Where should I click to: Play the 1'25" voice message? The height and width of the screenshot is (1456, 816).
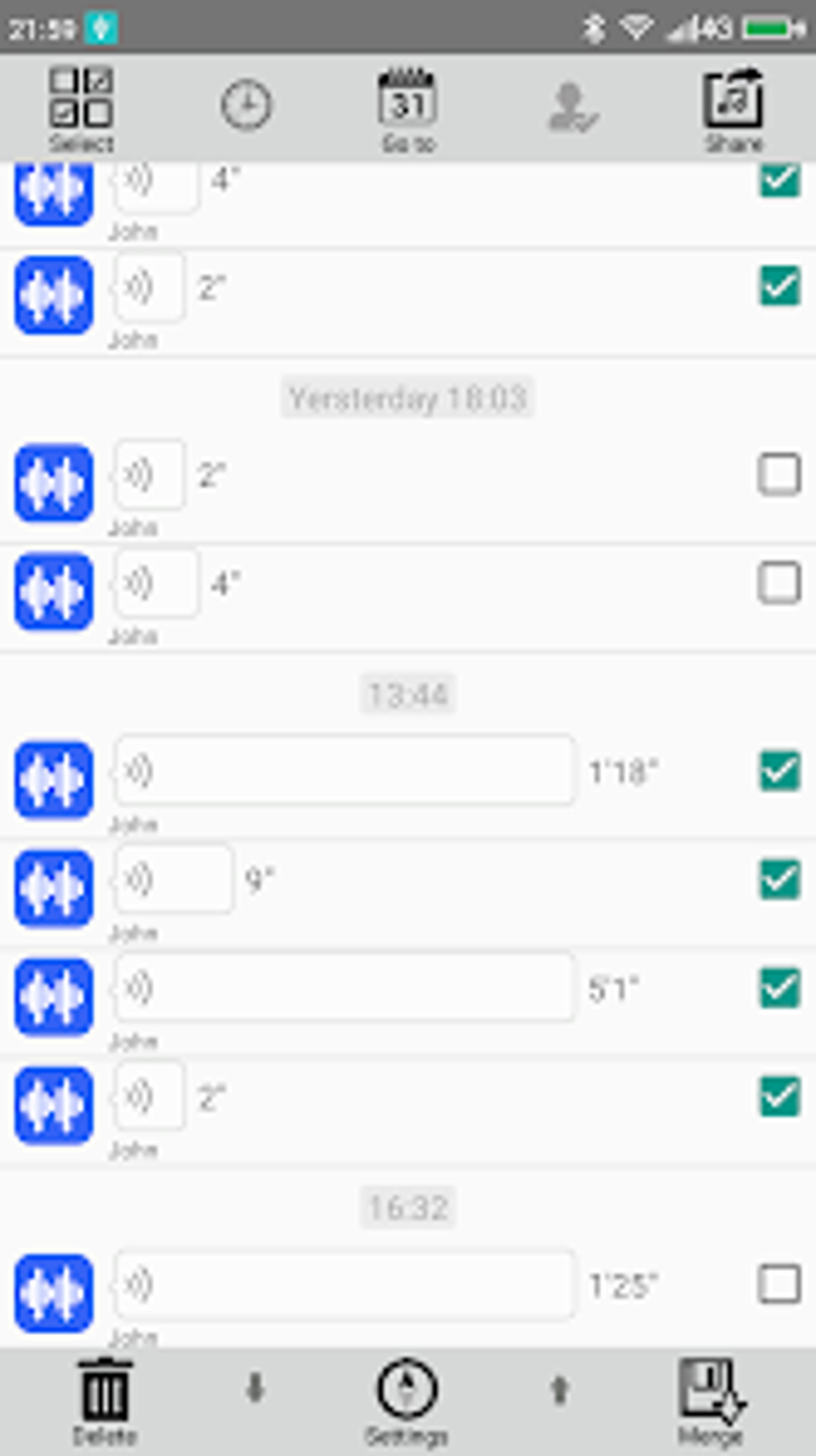pyautogui.click(x=345, y=1284)
